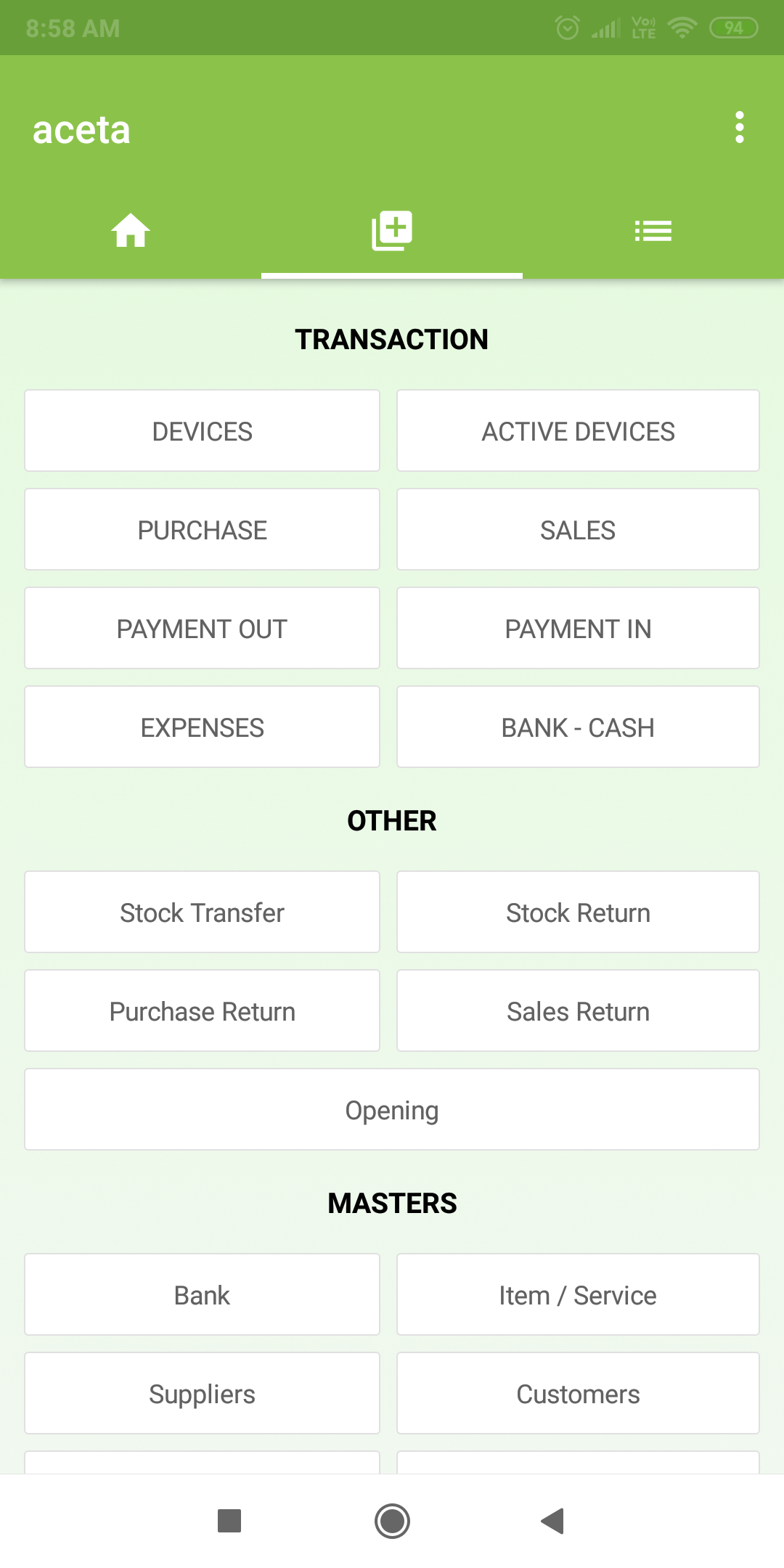Switch to the list tab

coord(653,231)
